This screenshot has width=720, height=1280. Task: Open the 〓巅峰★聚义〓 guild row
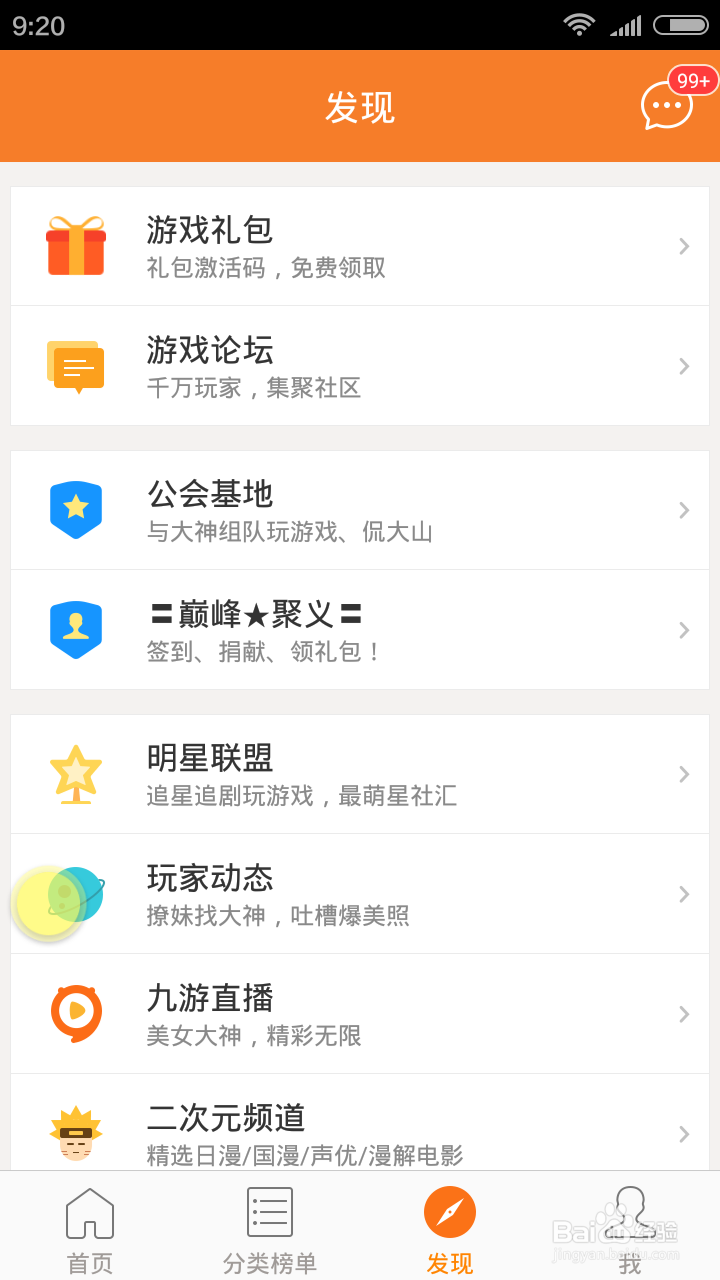click(360, 630)
